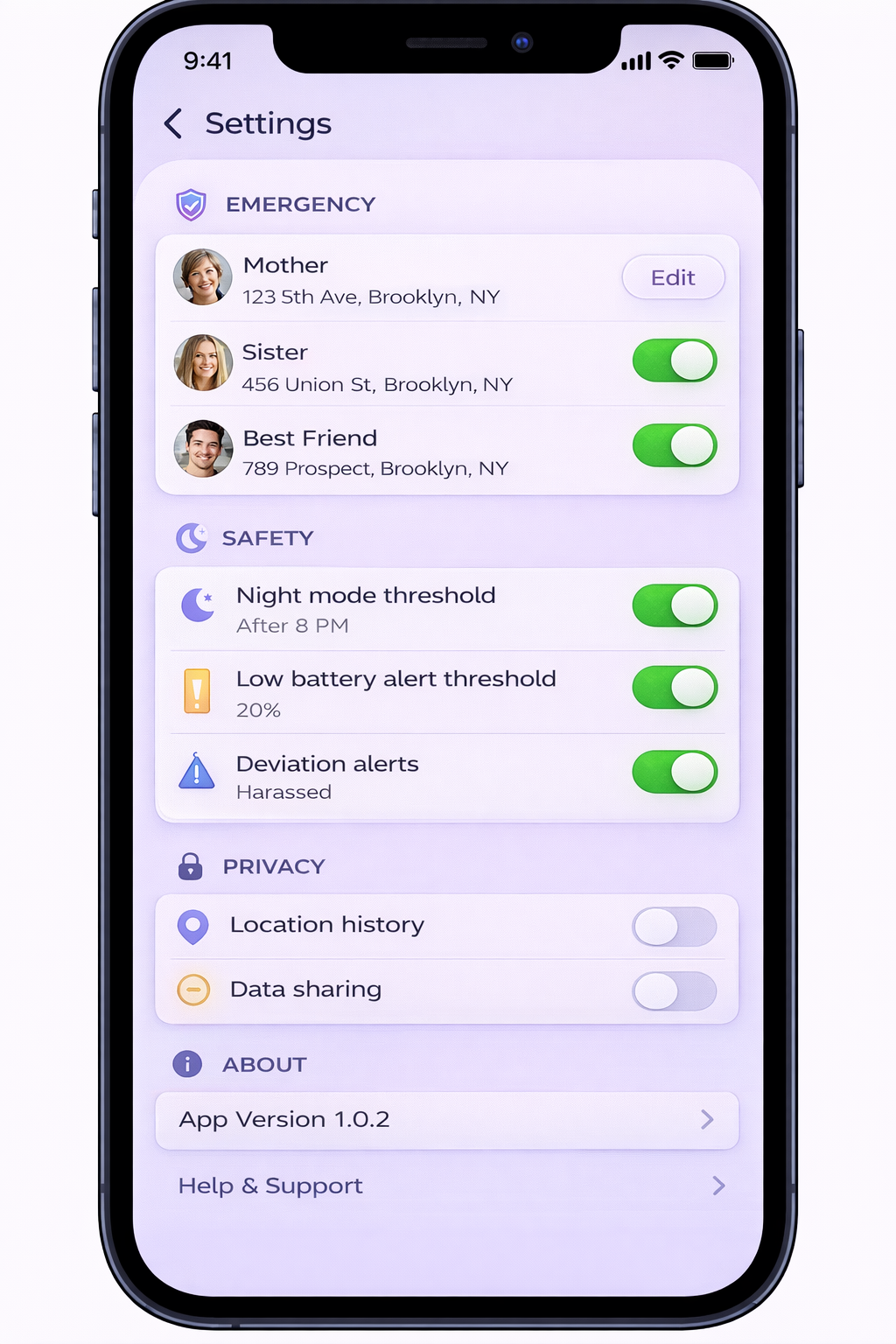Disable Low battery alert threshold
Screen dimensions: 896x1344
(674, 688)
